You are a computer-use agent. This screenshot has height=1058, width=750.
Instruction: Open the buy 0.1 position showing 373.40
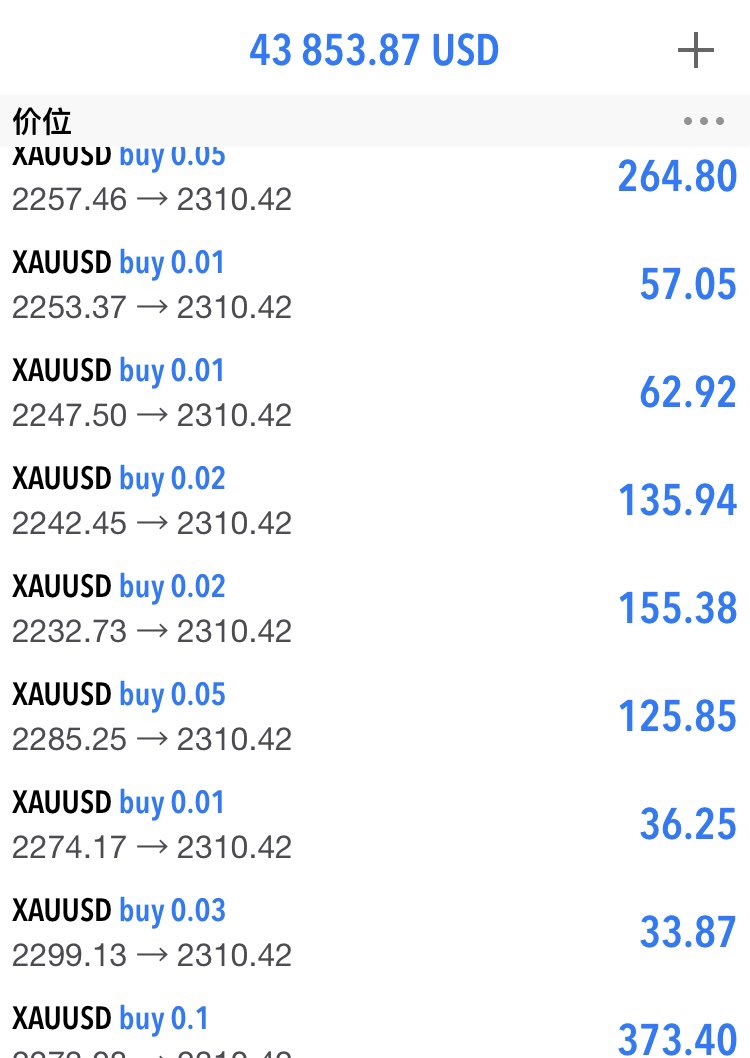pyautogui.click(x=374, y=1030)
